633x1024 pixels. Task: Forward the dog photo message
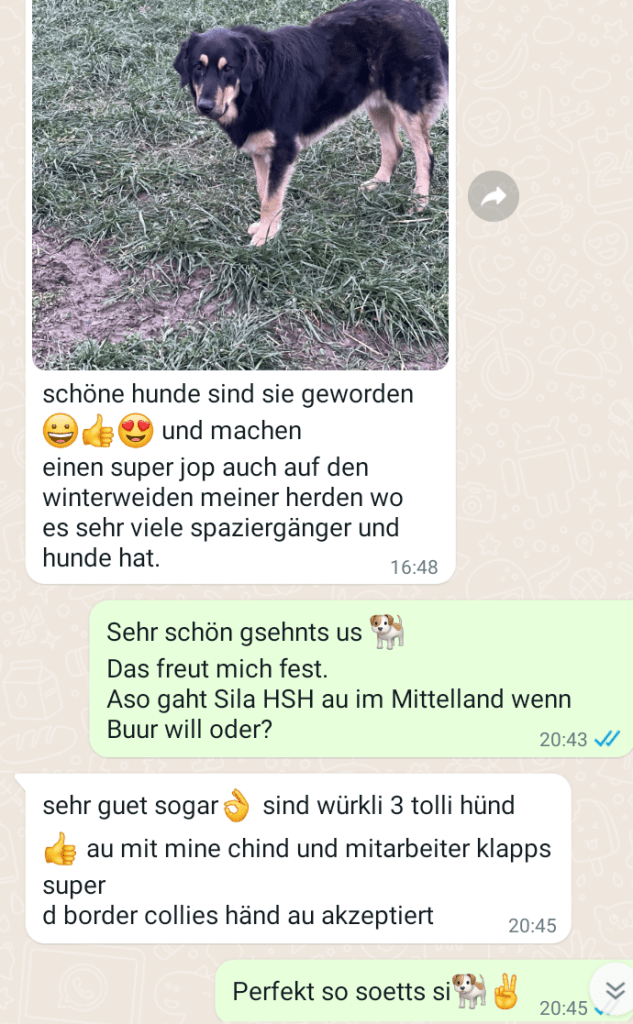click(x=493, y=197)
